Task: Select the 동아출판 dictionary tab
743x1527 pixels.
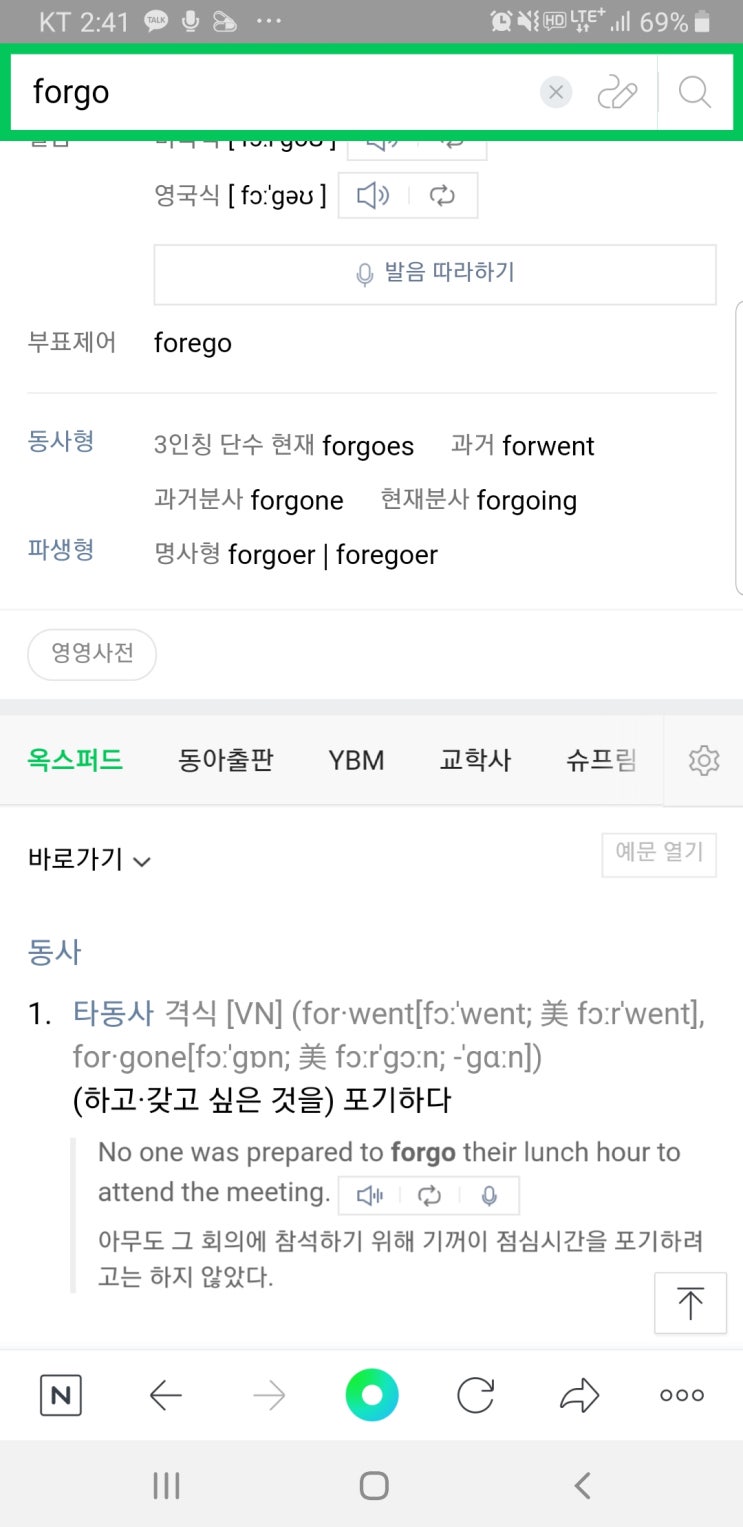Action: 226,760
